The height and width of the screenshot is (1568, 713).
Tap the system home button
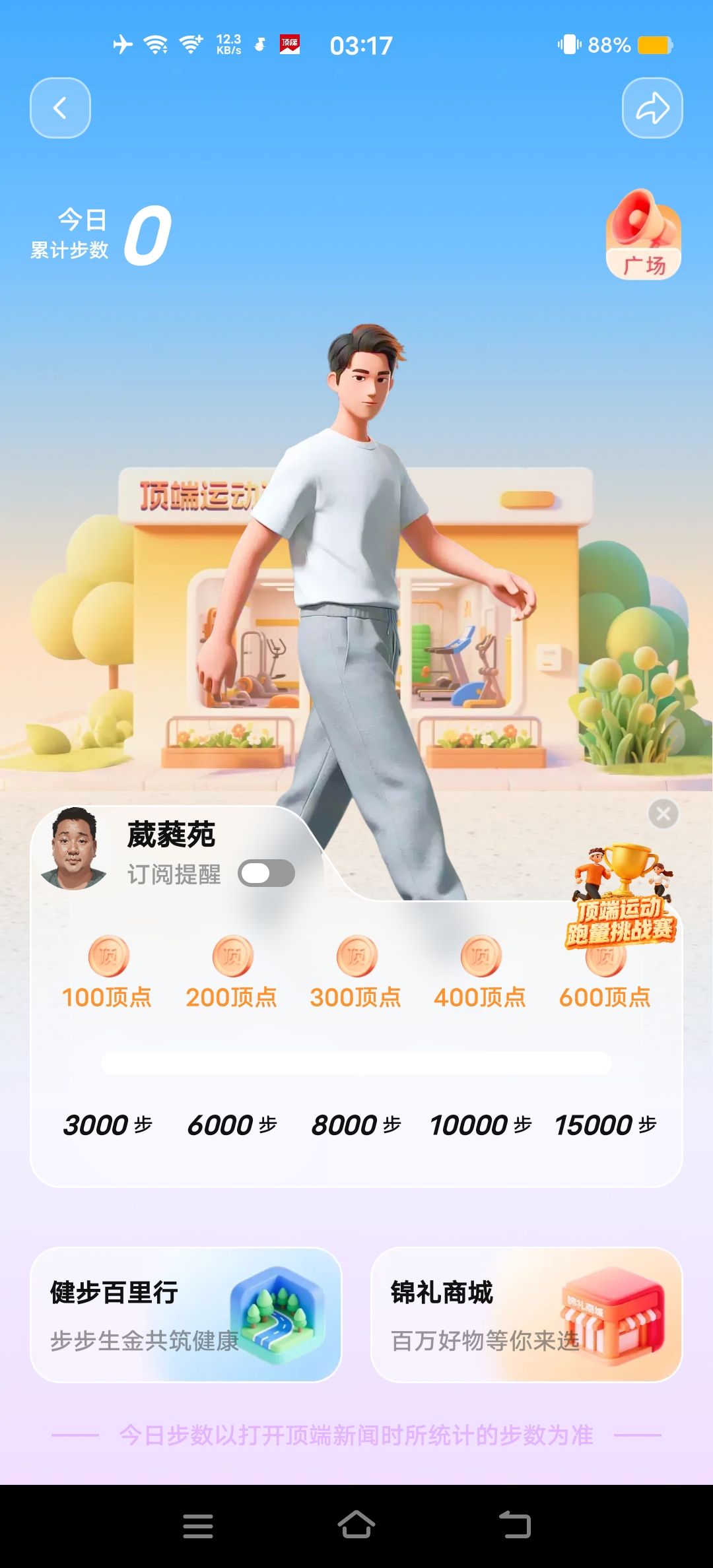pos(356,1525)
